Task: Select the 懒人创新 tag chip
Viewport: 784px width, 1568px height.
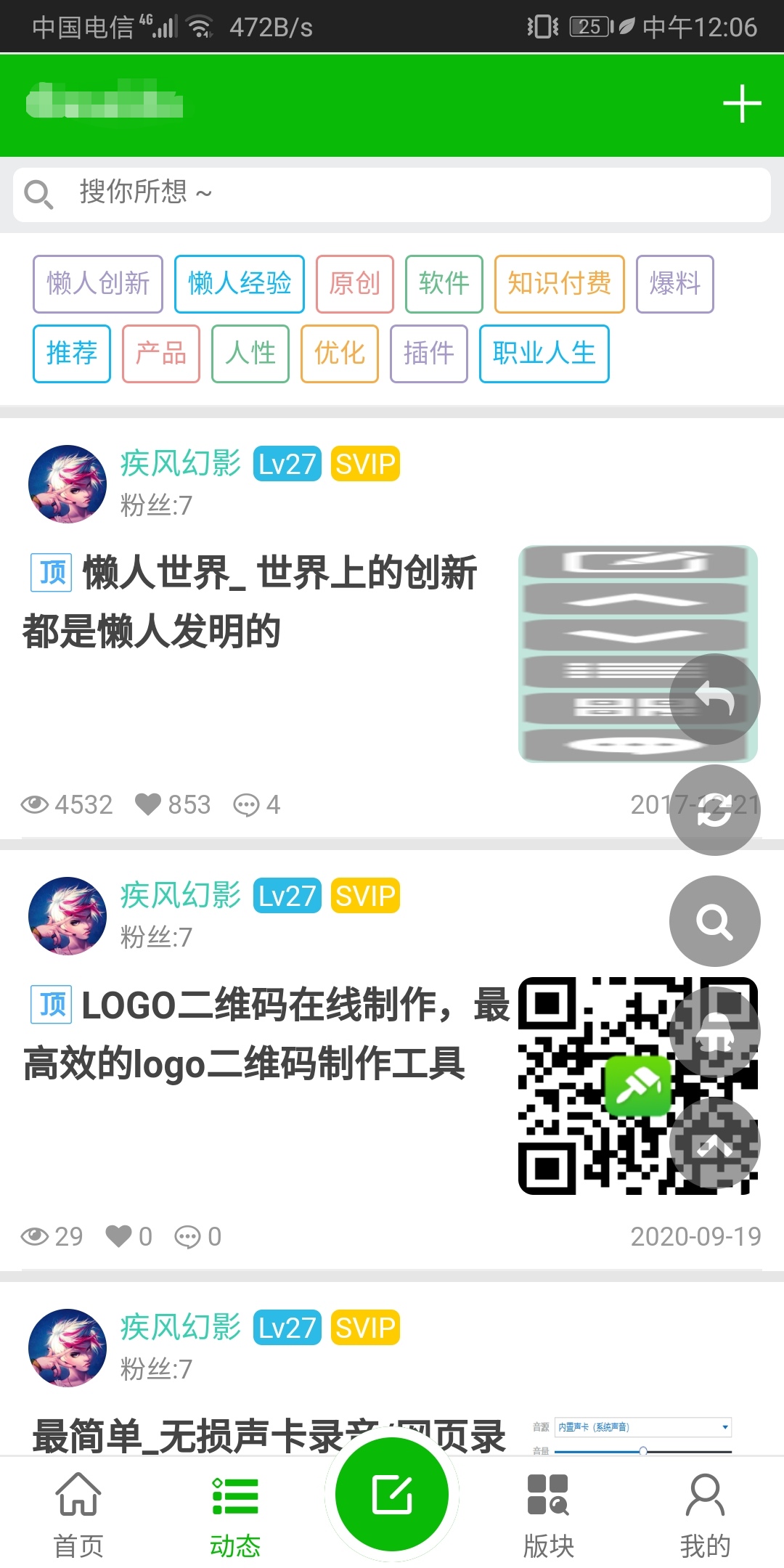Action: [x=98, y=284]
